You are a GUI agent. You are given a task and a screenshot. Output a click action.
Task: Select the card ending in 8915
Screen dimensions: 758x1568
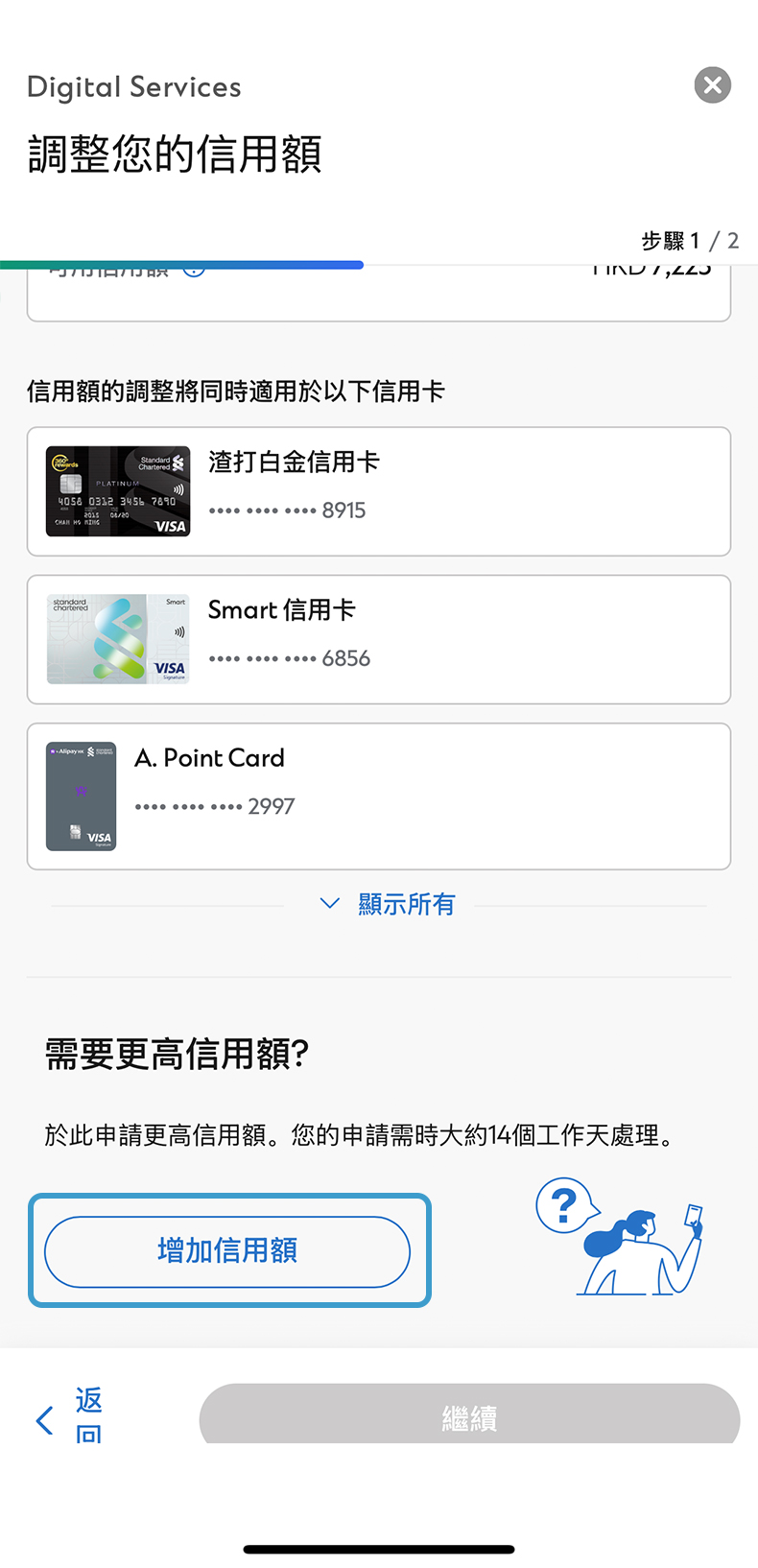(x=378, y=490)
